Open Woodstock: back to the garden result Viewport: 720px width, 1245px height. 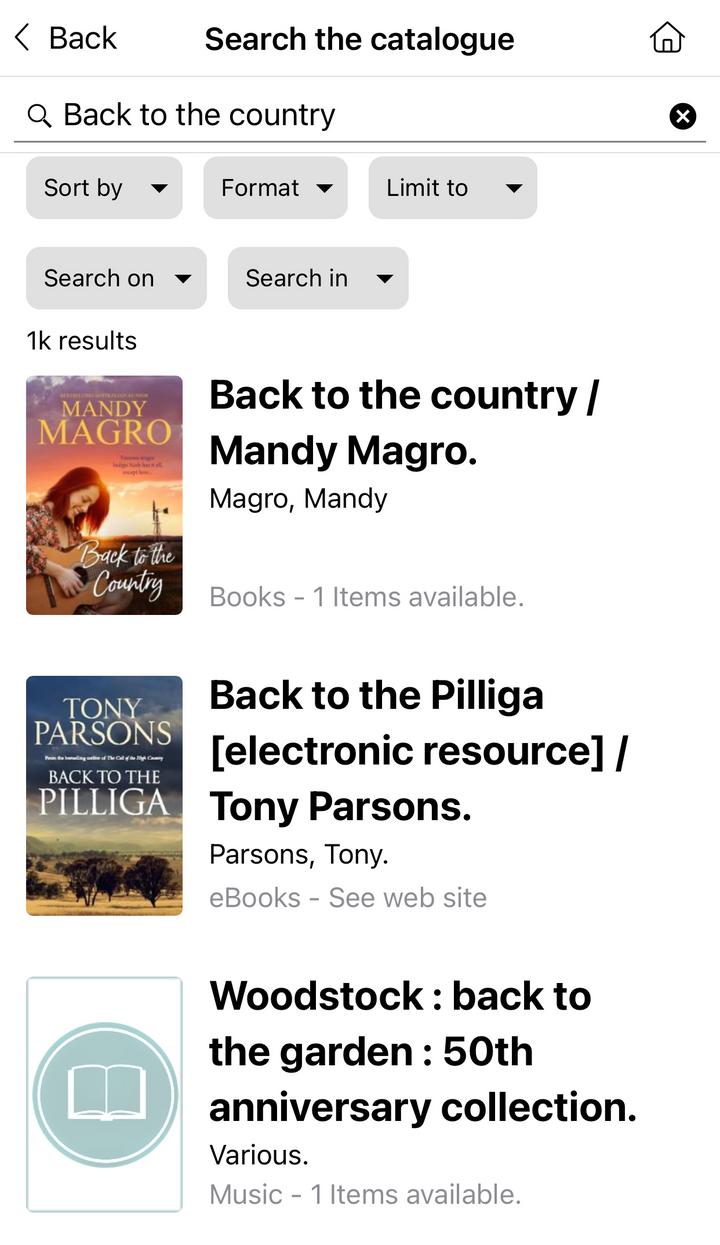[x=360, y=1094]
